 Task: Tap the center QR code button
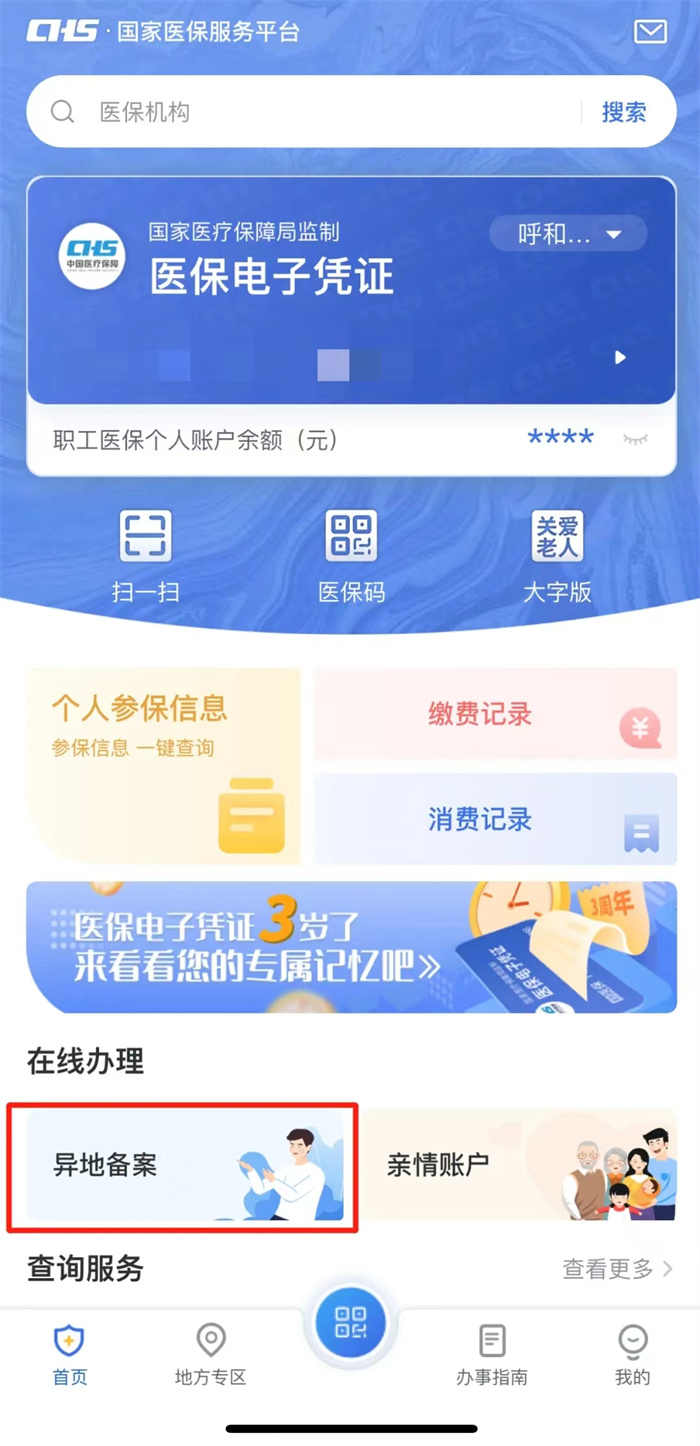[351, 1322]
